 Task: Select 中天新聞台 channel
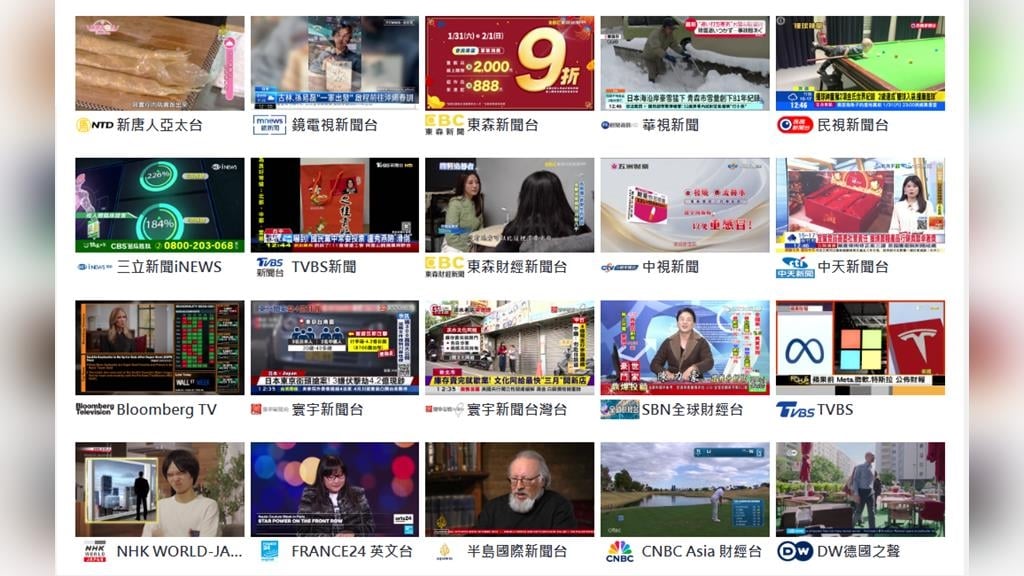tap(859, 205)
